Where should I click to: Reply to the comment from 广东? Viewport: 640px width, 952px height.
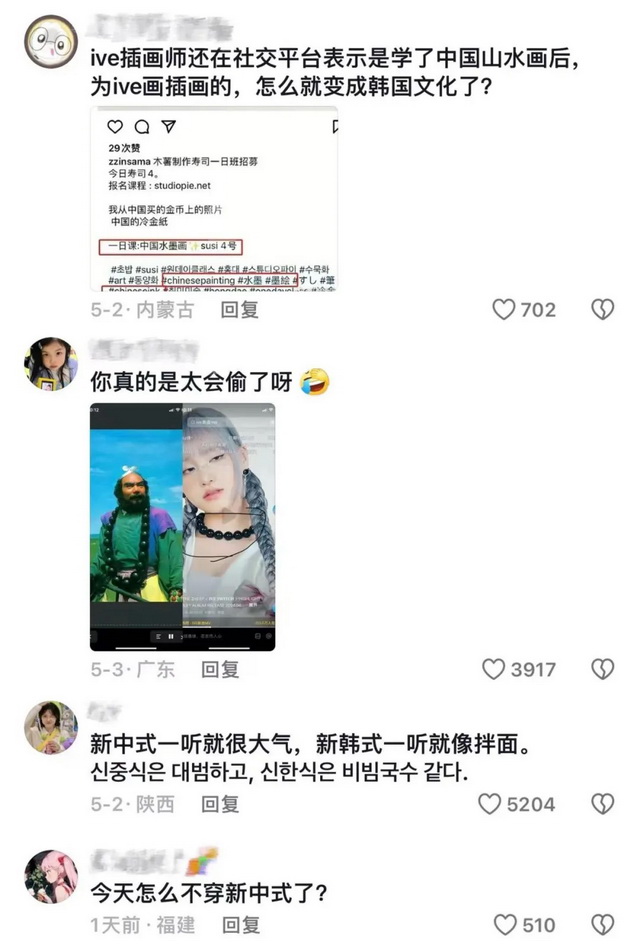pyautogui.click(x=220, y=669)
